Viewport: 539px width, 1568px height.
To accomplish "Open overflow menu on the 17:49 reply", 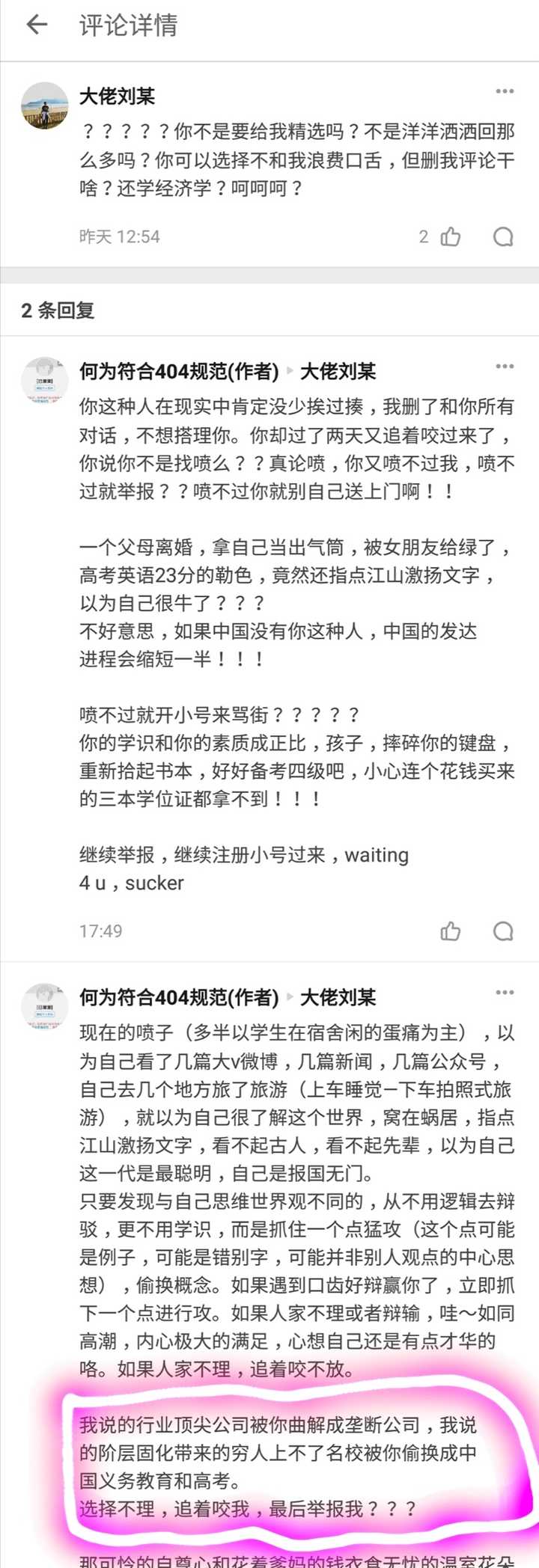I will pyautogui.click(x=505, y=366).
